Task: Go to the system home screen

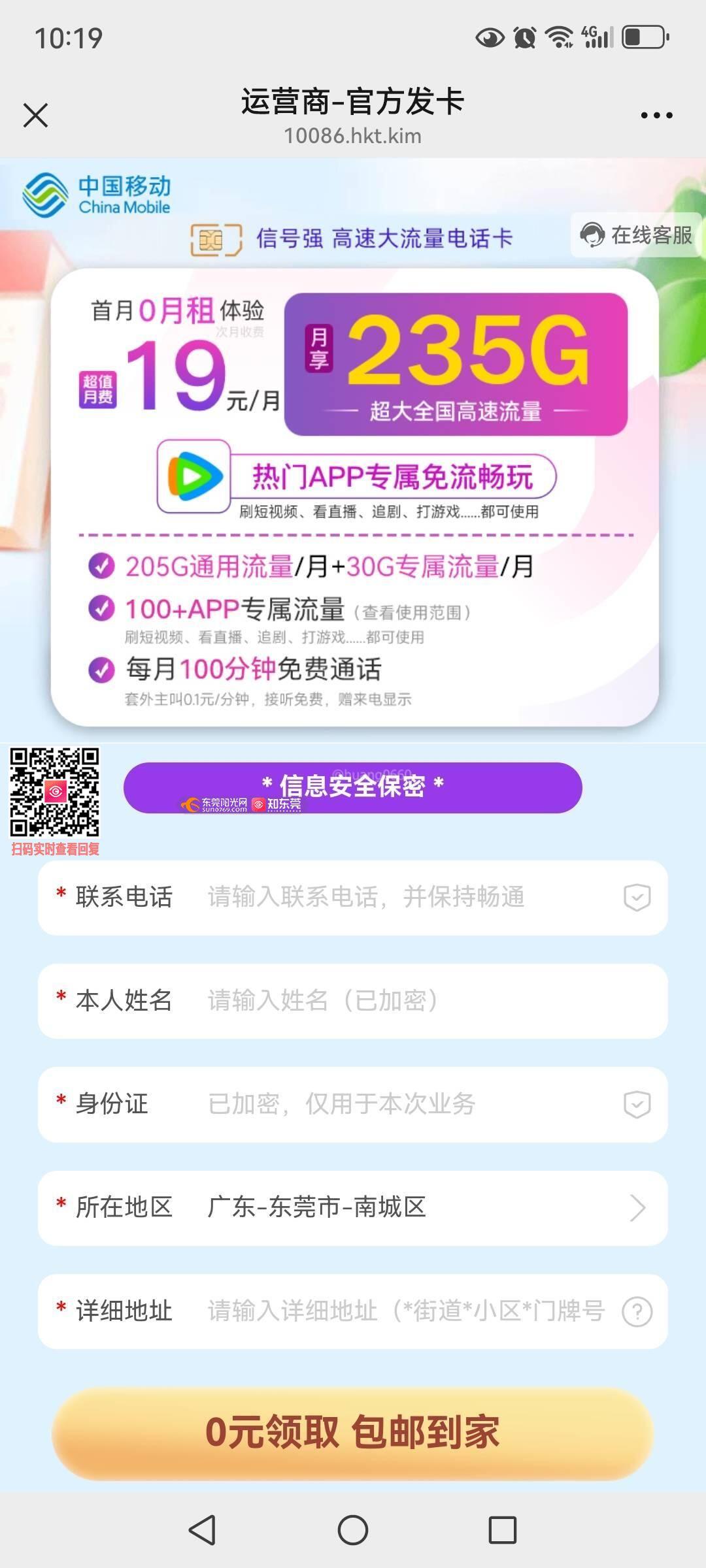Action: [x=353, y=1529]
